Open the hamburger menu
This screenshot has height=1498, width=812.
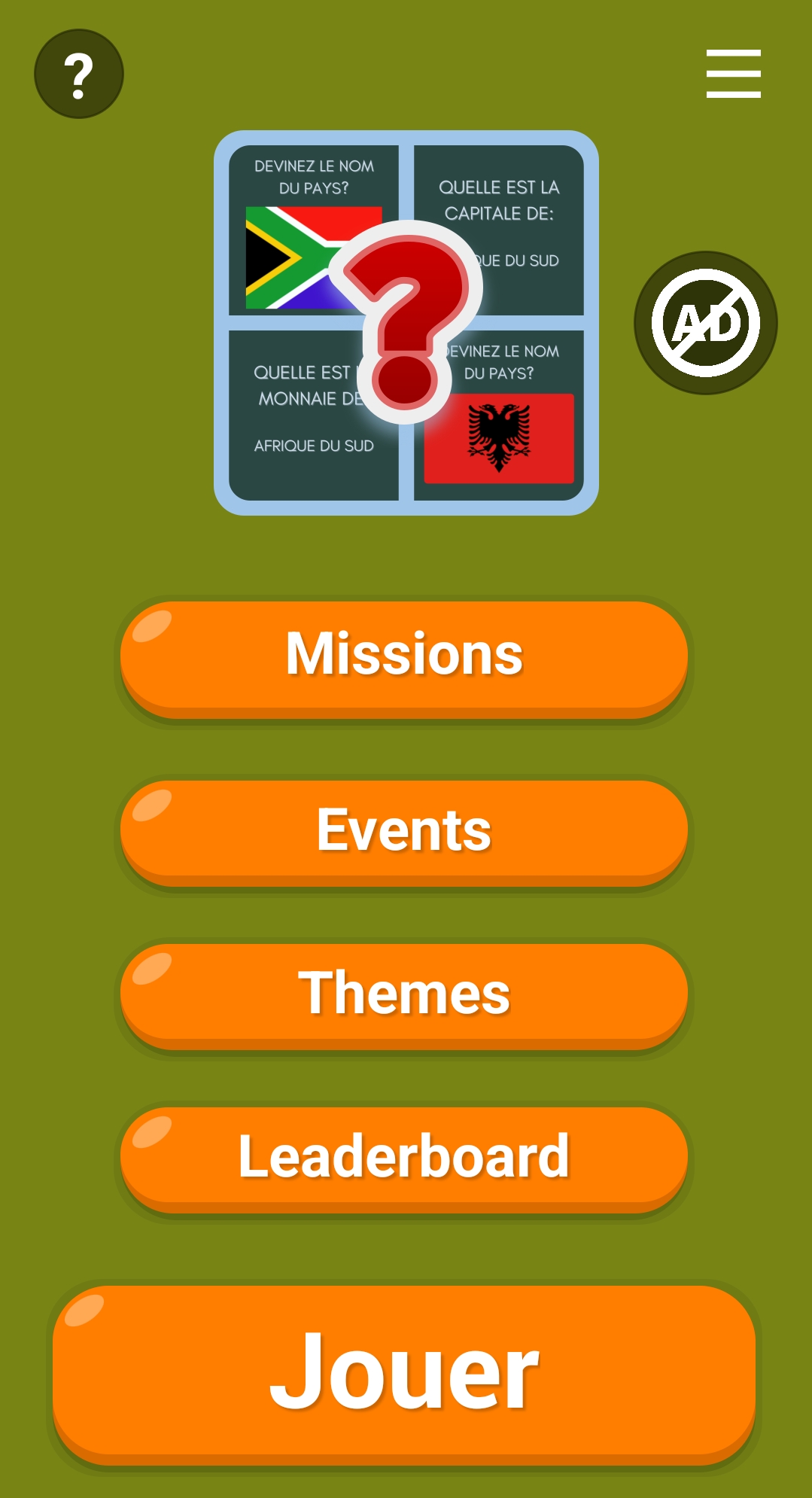pos(733,74)
